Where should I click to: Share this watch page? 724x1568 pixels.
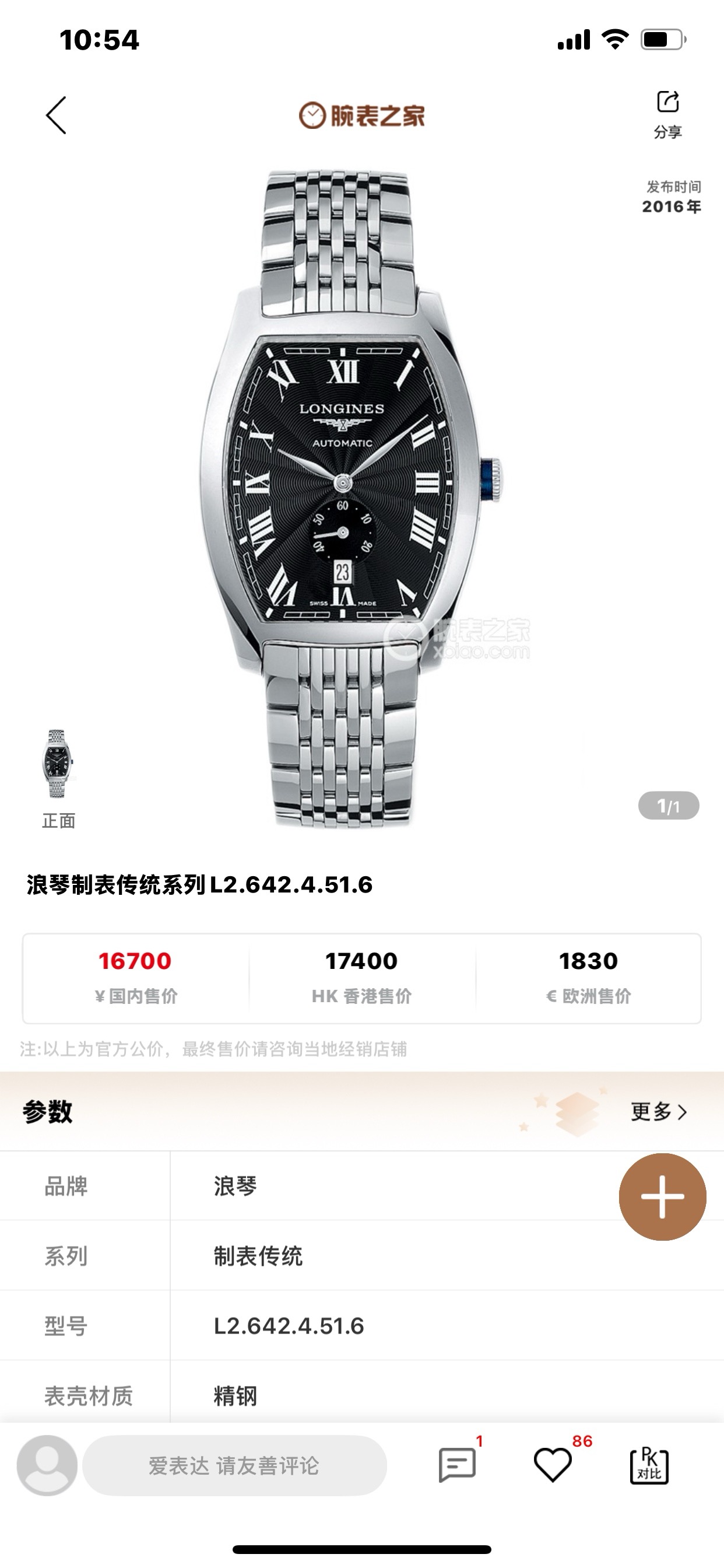point(667,113)
